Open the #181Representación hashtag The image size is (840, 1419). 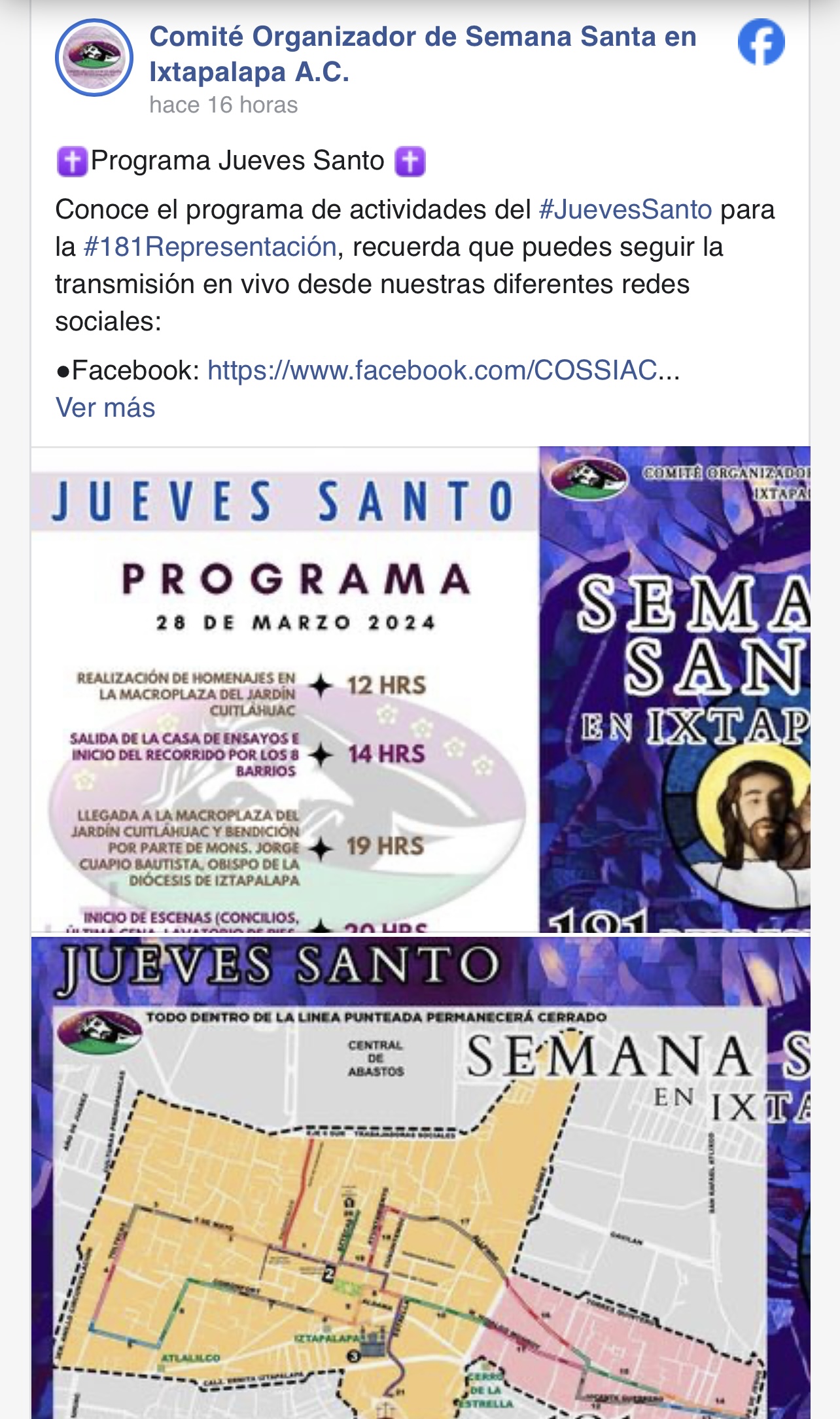coord(210,247)
